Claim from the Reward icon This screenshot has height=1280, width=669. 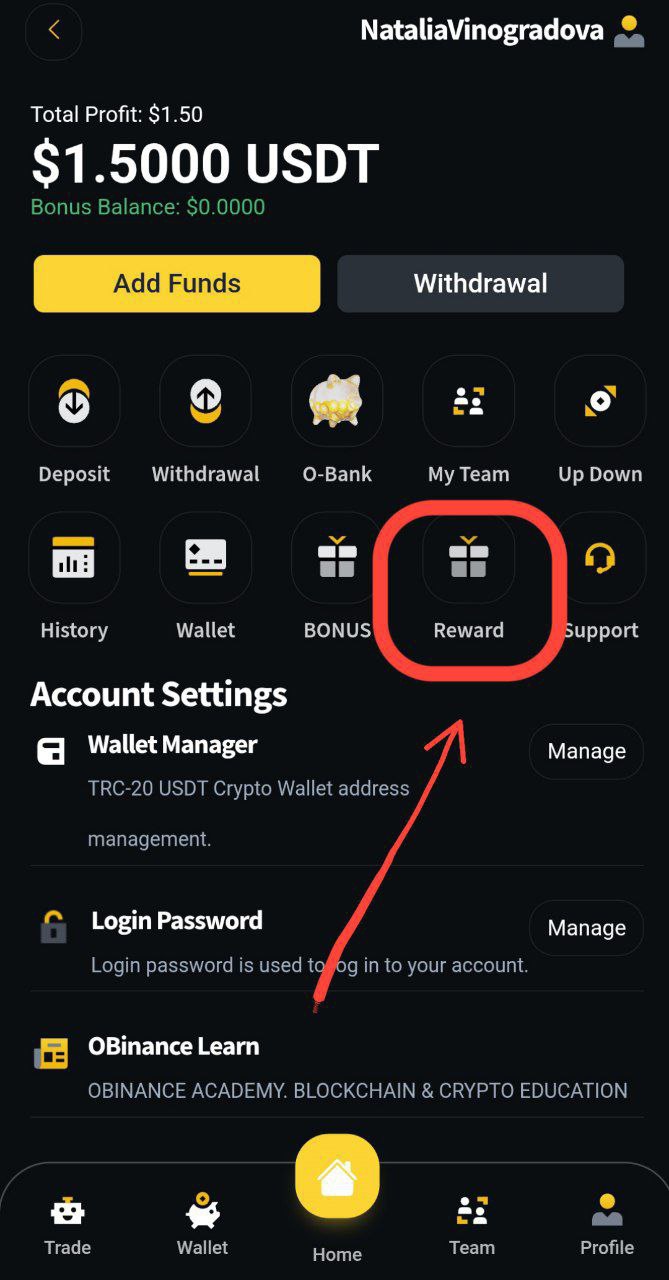(x=468, y=558)
